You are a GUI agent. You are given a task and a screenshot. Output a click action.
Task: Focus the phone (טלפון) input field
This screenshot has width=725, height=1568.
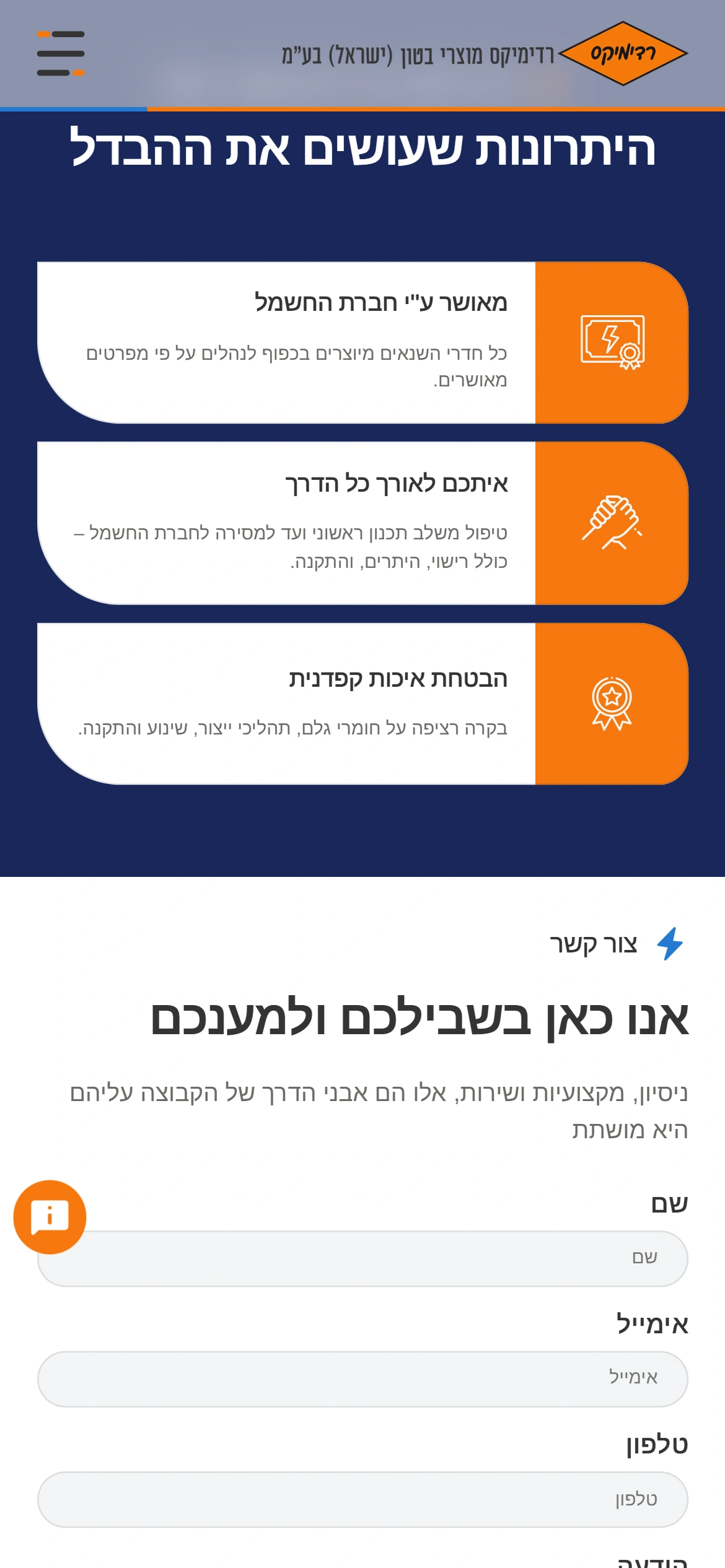tap(362, 1499)
